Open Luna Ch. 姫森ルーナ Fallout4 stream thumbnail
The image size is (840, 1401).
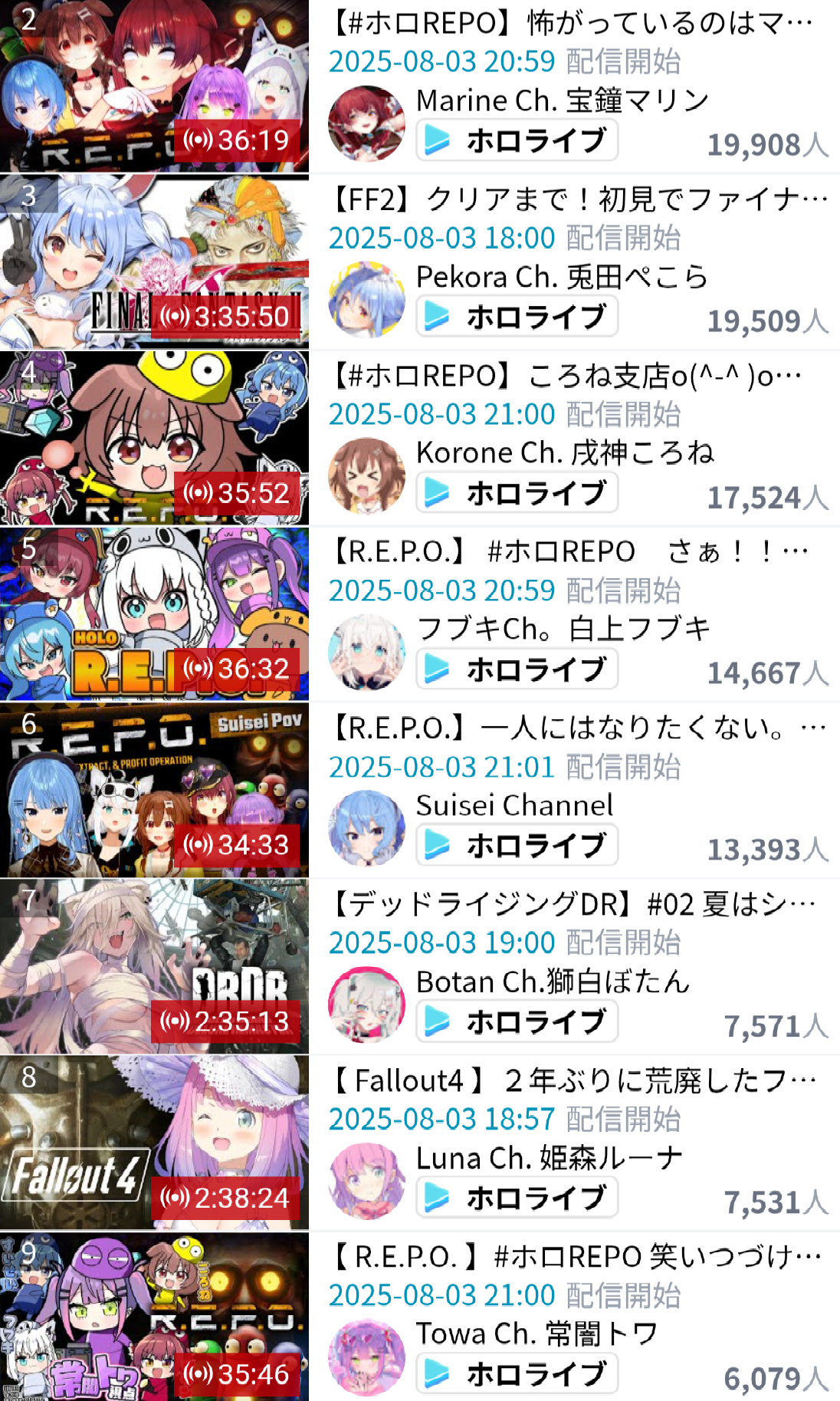(154, 1143)
